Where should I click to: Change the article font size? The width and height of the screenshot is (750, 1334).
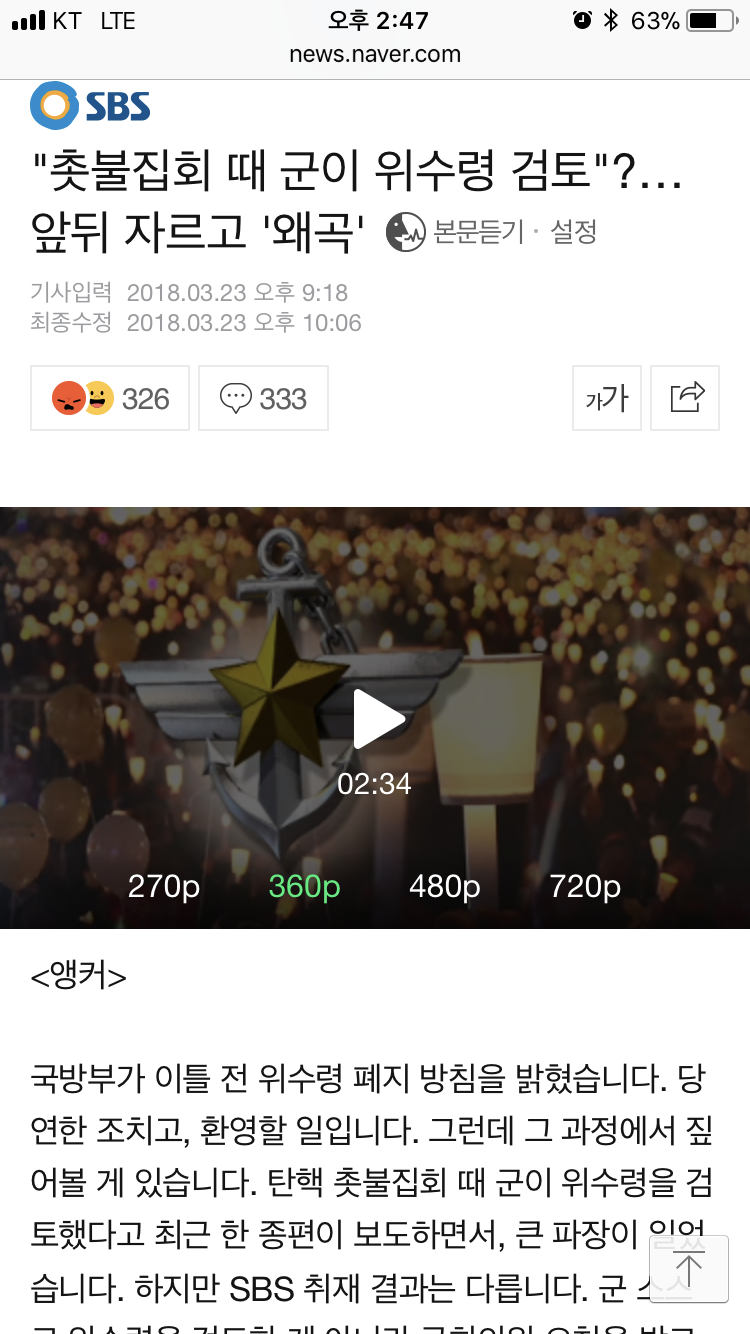click(x=606, y=398)
